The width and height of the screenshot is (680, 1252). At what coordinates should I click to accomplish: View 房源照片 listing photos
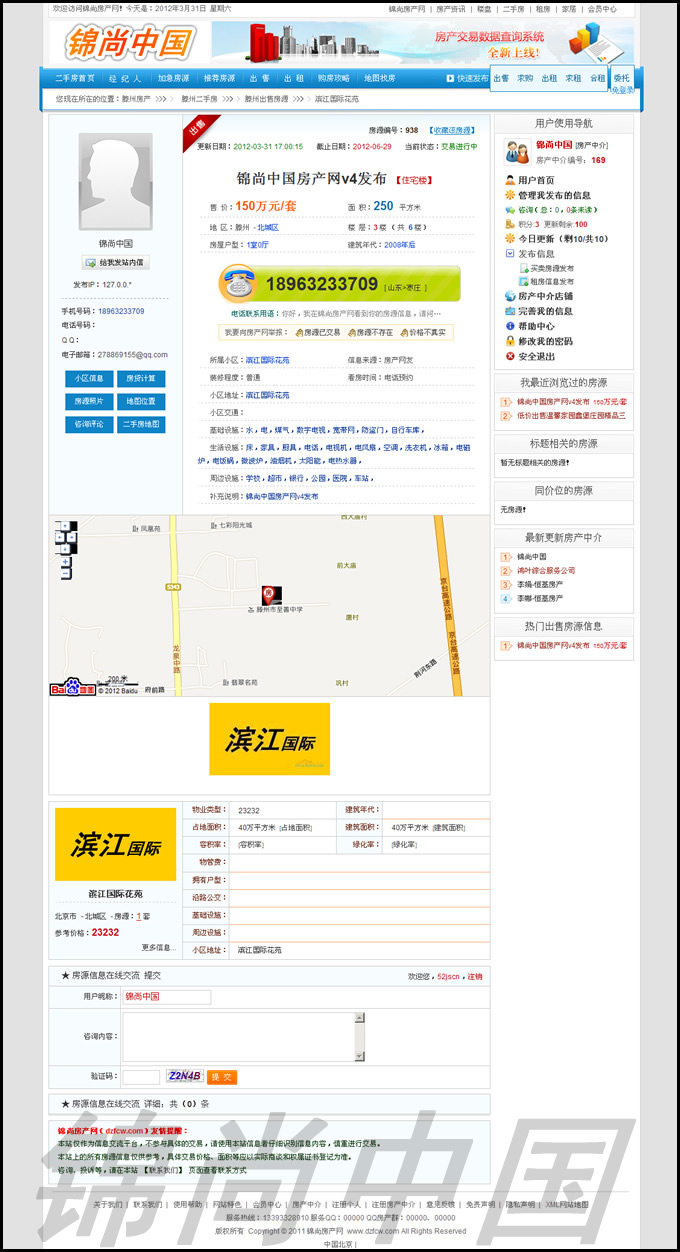89,401
